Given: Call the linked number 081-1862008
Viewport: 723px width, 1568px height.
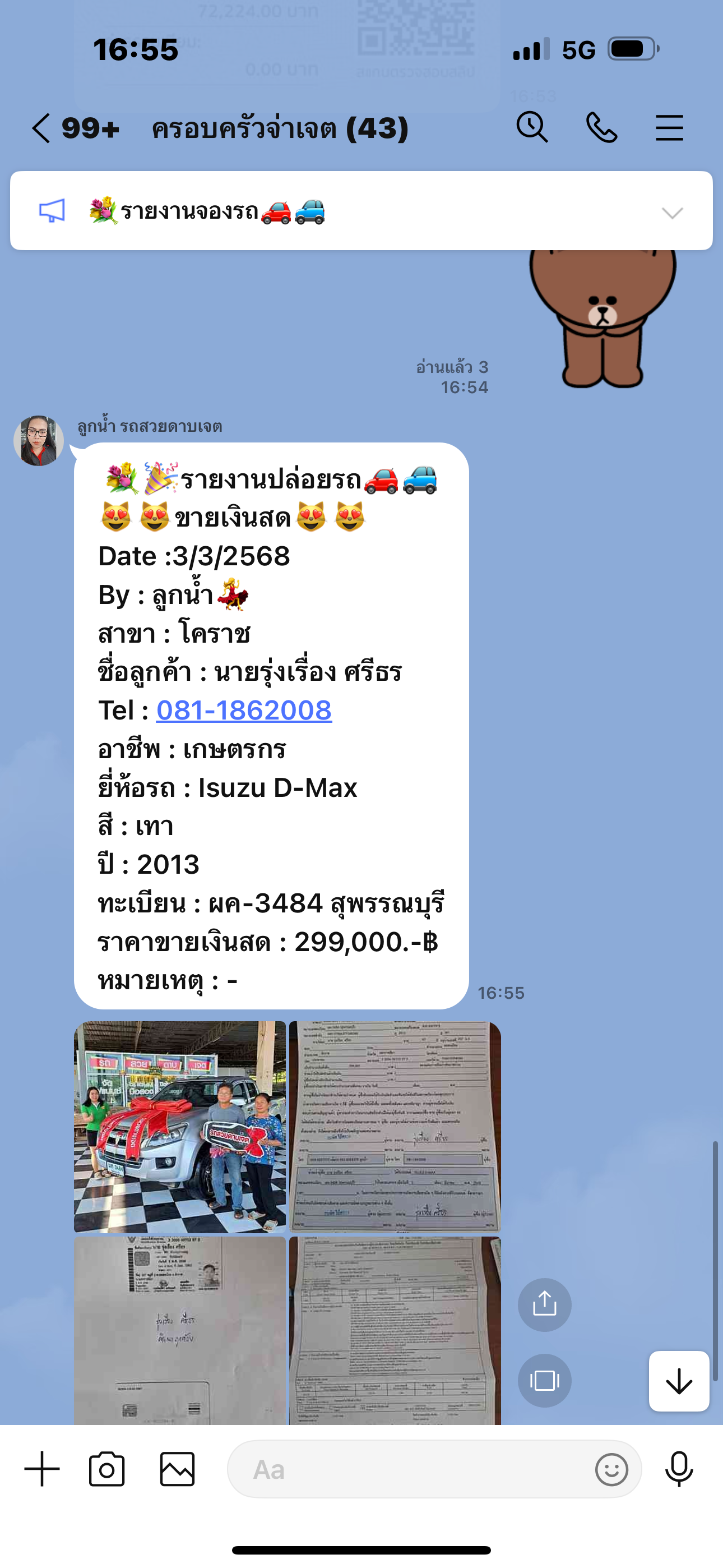Looking at the screenshot, I should 244,711.
